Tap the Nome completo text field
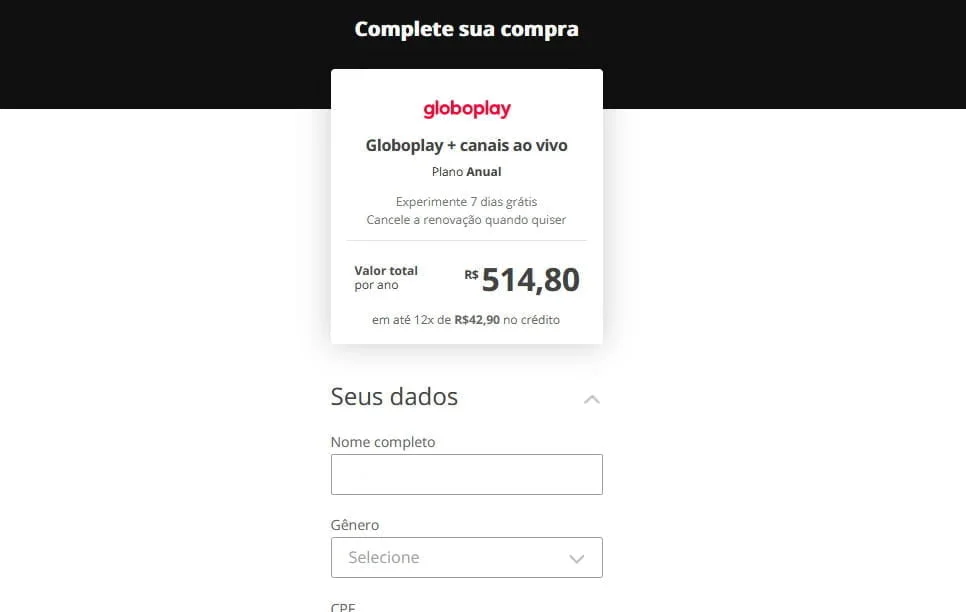966x612 pixels. click(x=466, y=475)
